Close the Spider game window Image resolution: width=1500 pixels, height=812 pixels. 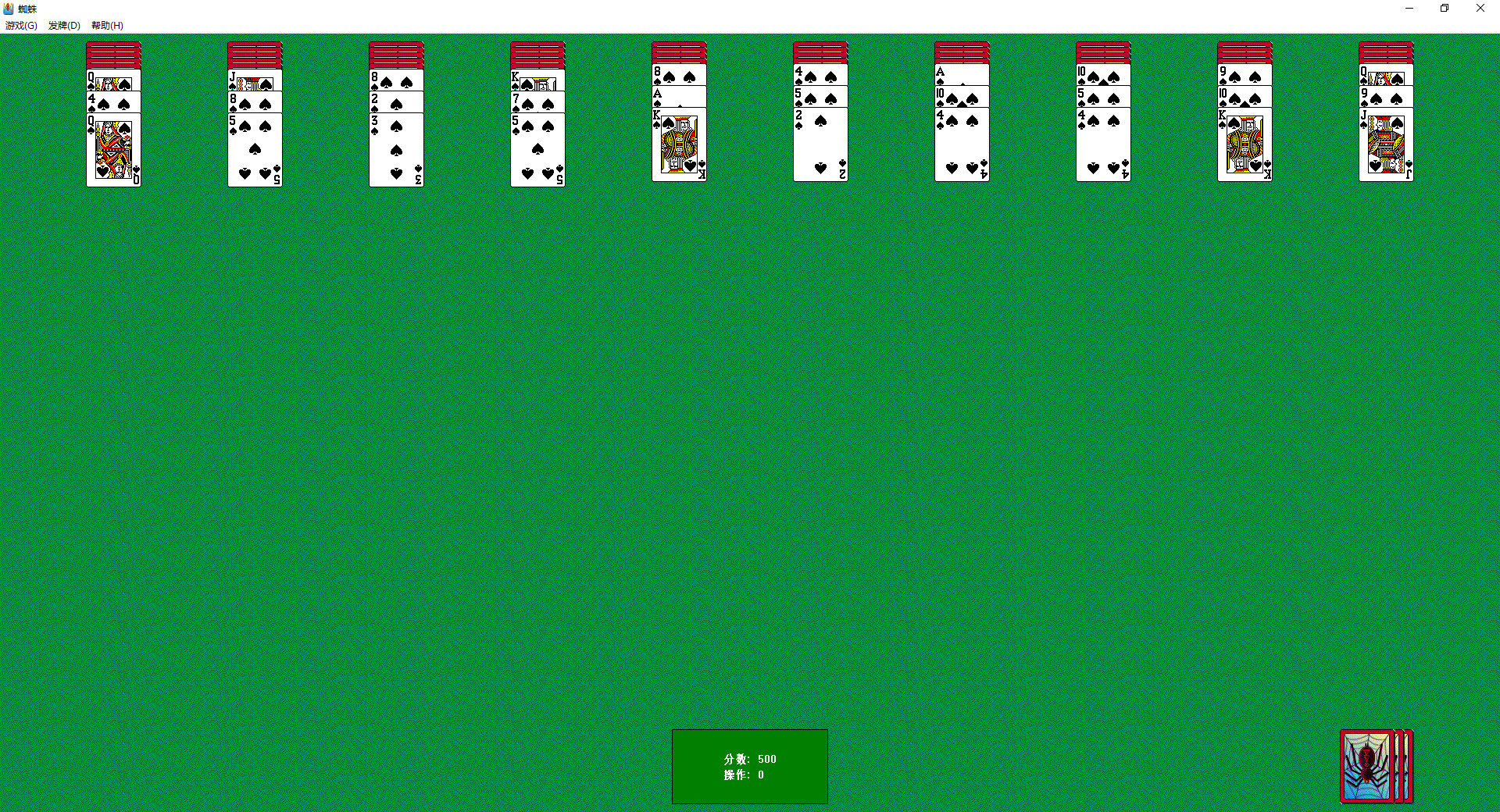1480,9
